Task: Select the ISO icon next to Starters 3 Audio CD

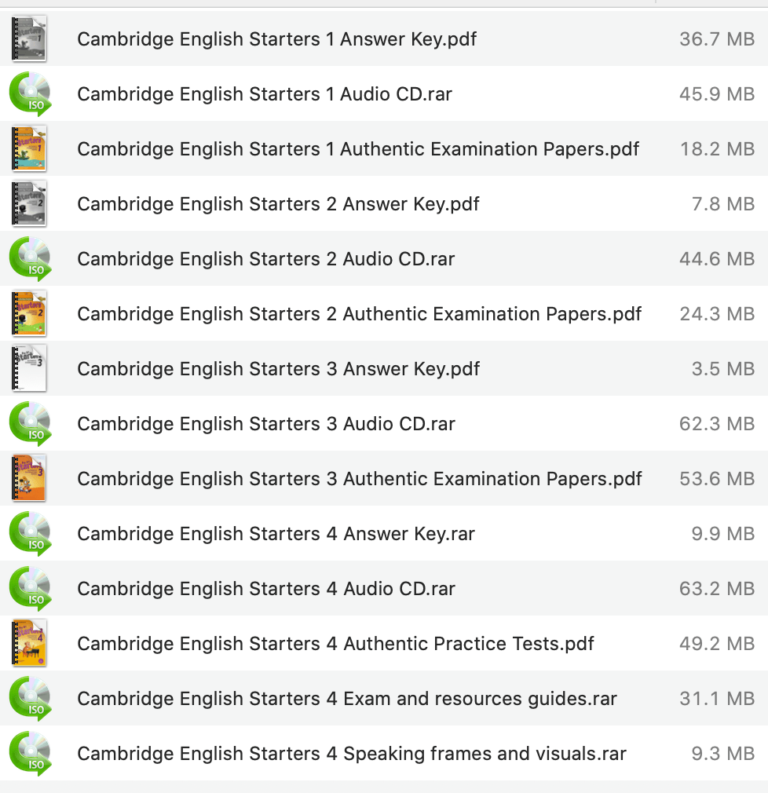Action: click(29, 423)
